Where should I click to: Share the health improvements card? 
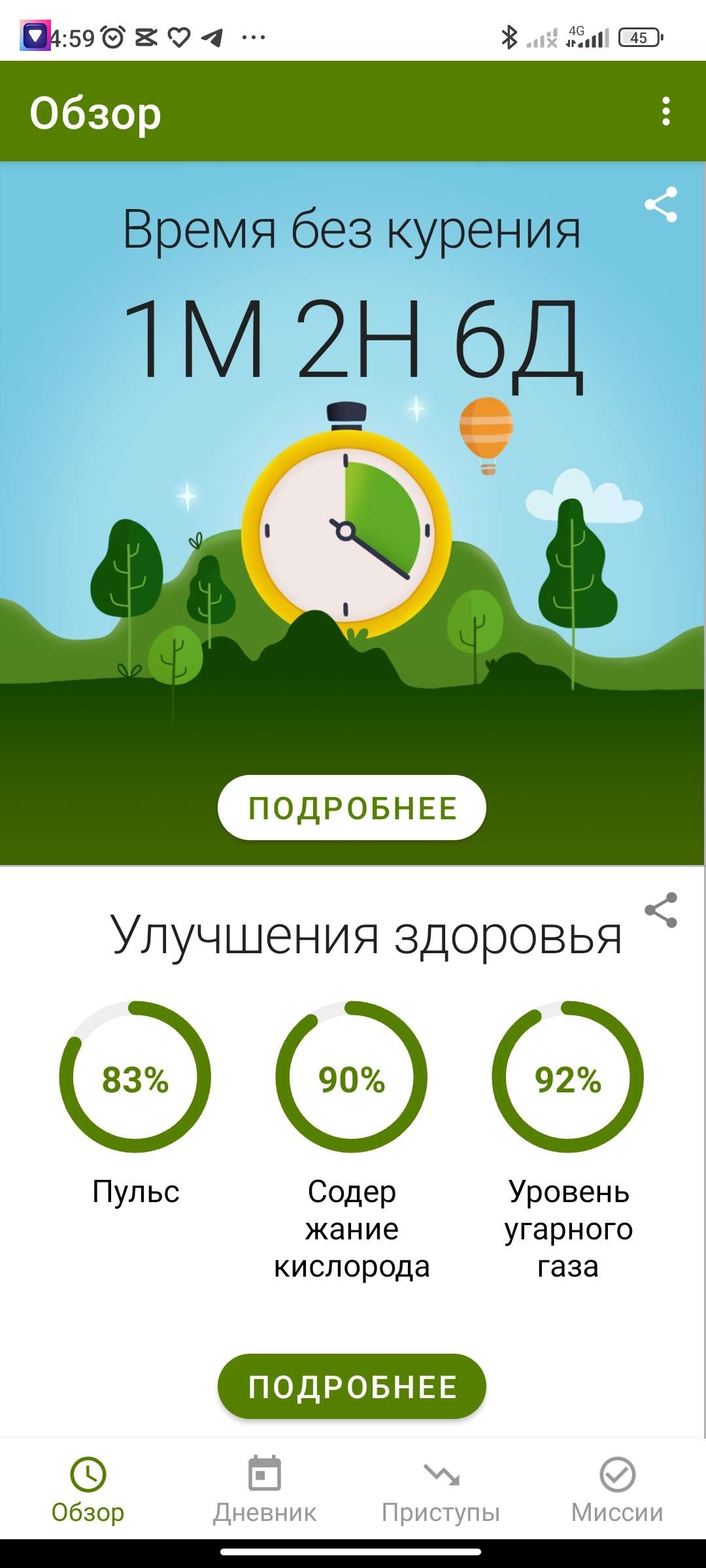tap(661, 909)
